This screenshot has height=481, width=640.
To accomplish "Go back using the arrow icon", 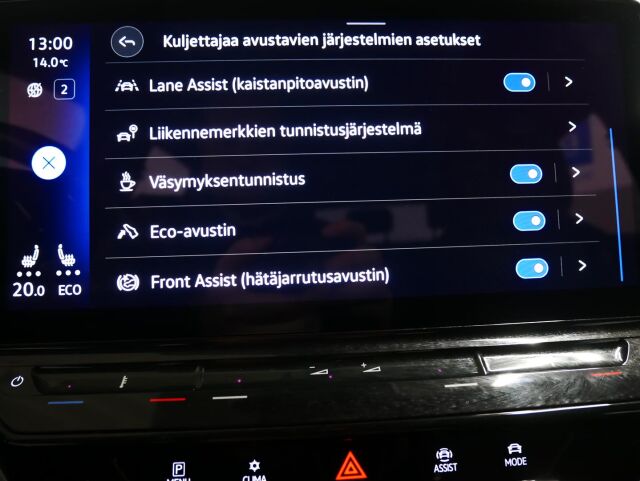I will 126,42.
